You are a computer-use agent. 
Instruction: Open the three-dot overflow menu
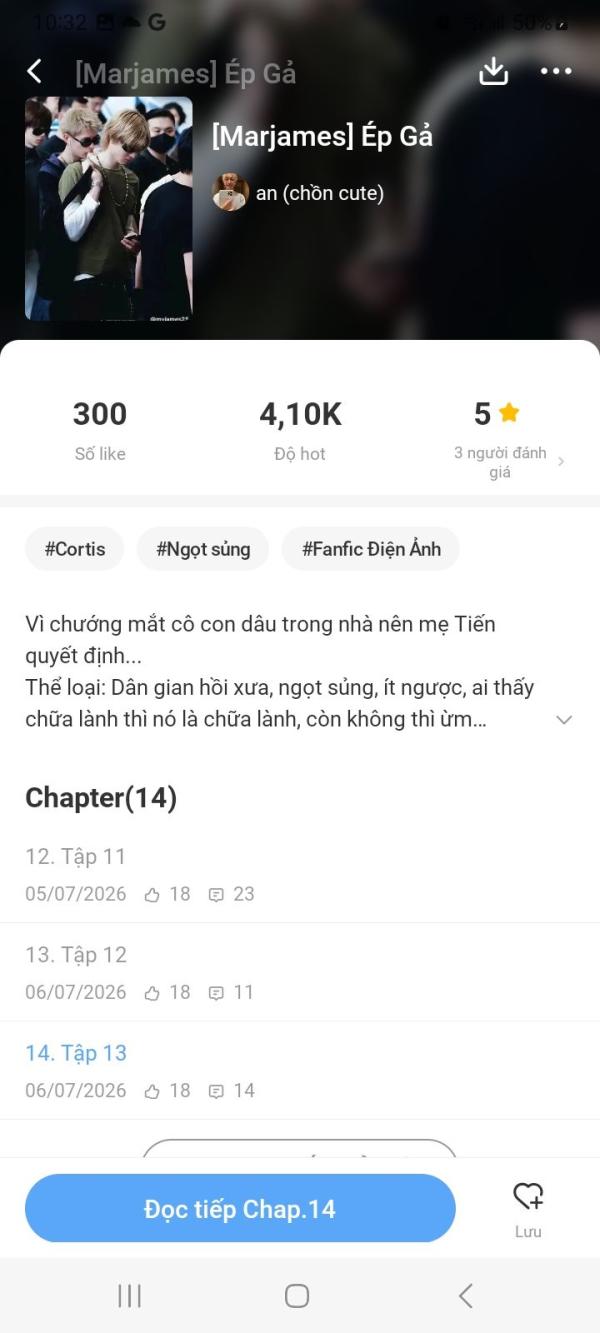point(556,71)
